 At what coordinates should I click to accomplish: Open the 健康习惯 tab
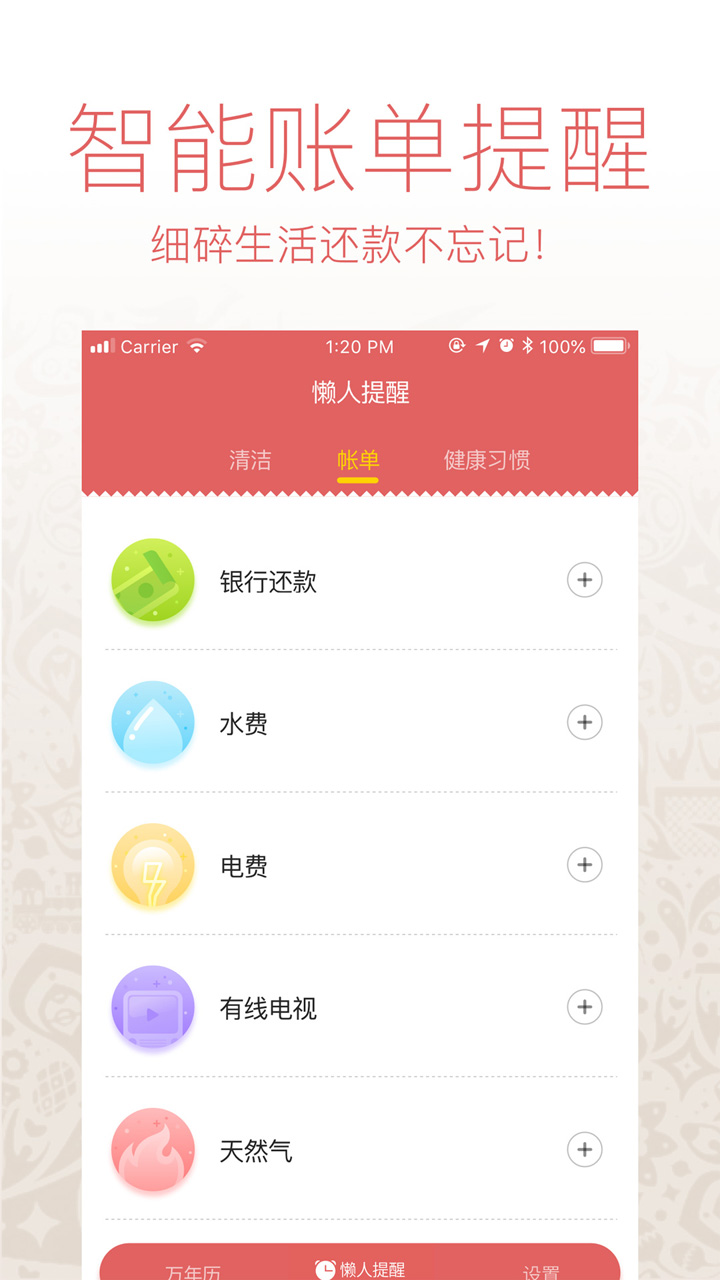pyautogui.click(x=485, y=461)
